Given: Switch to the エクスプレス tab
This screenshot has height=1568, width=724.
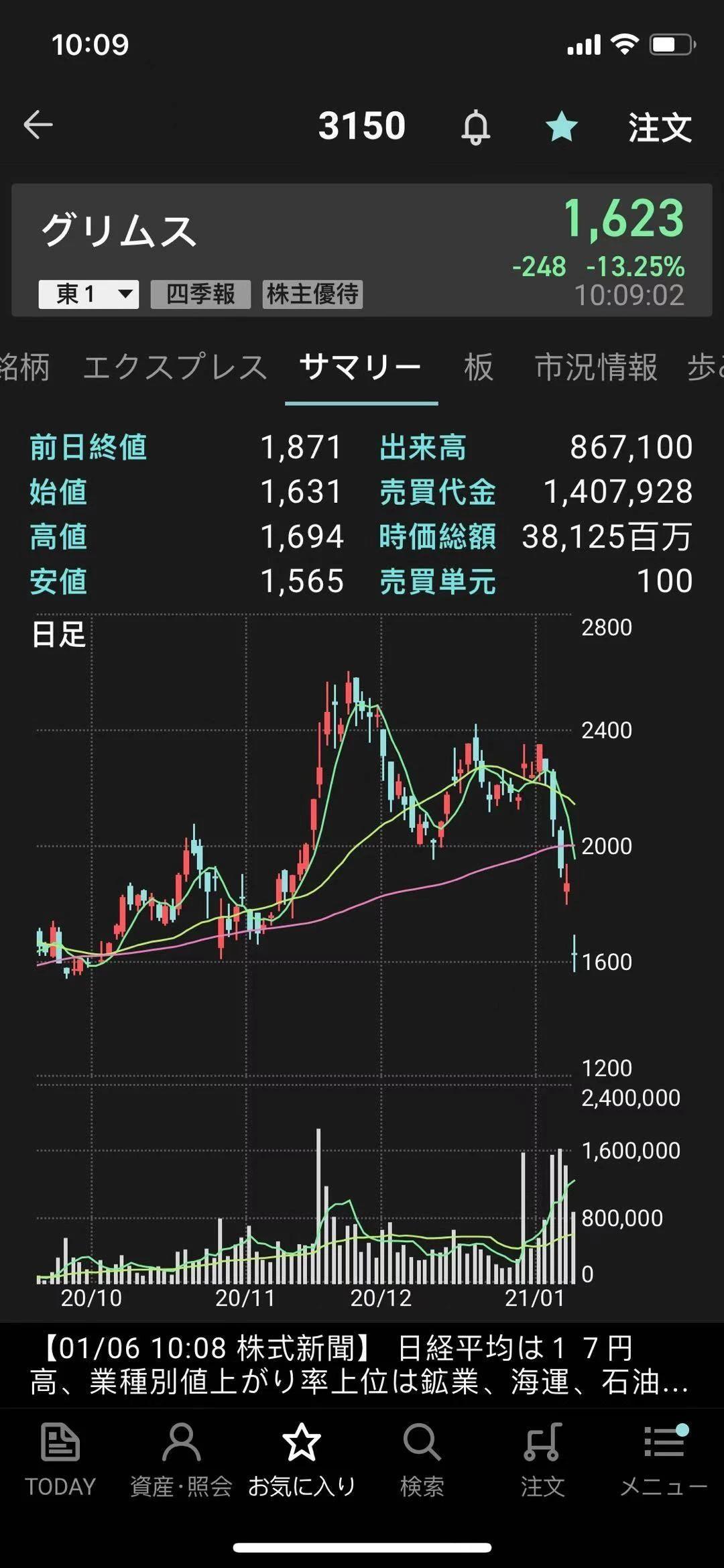Looking at the screenshot, I should [x=175, y=367].
